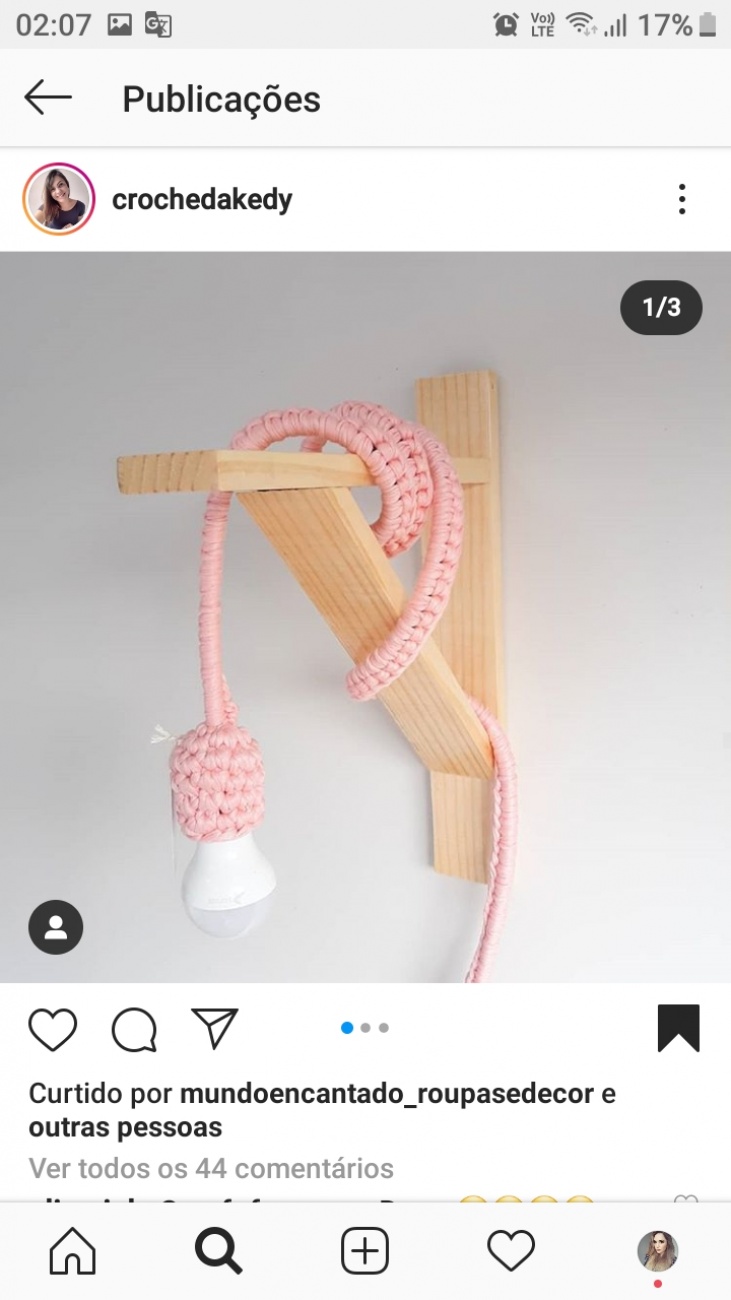
Task: Switch to Search and explore tab
Action: click(x=218, y=1251)
